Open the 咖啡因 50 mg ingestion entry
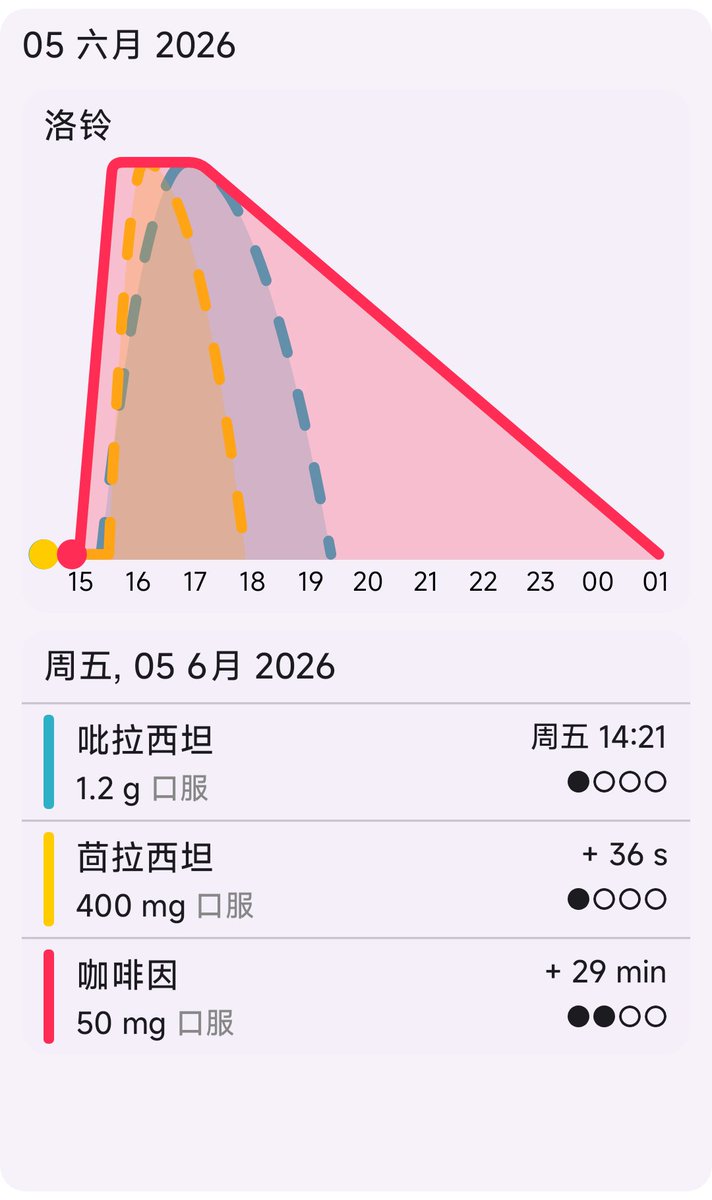Viewport: 712px width, 1200px height. pyautogui.click(x=356, y=996)
